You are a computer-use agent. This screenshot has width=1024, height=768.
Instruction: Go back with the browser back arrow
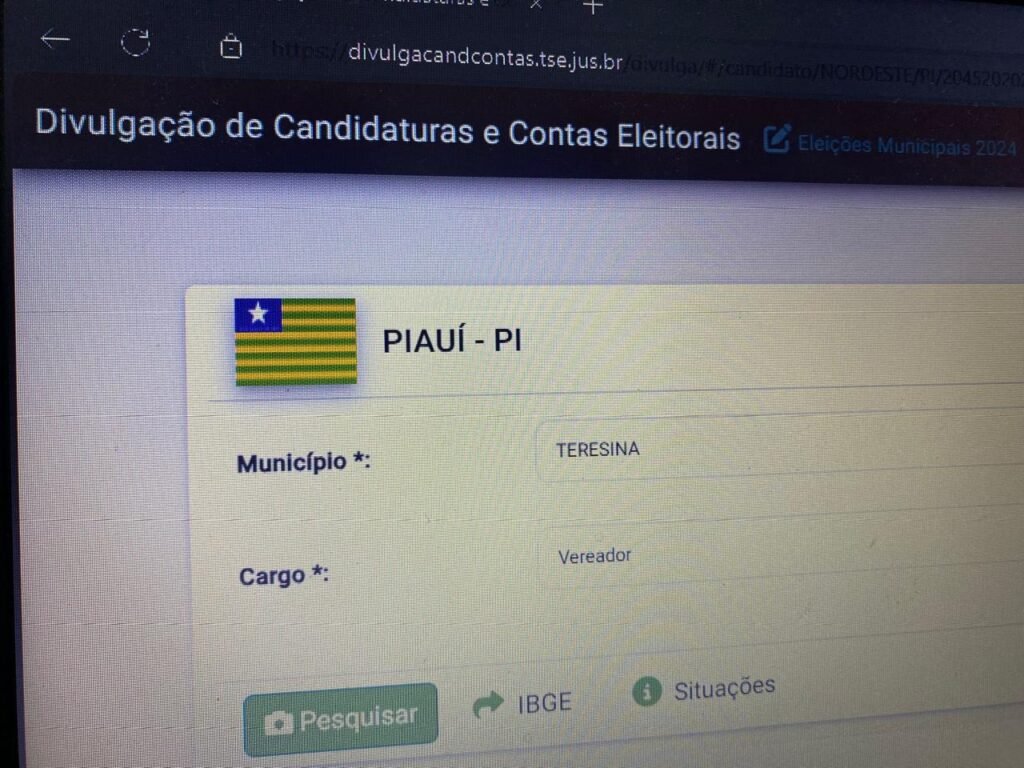click(x=55, y=40)
